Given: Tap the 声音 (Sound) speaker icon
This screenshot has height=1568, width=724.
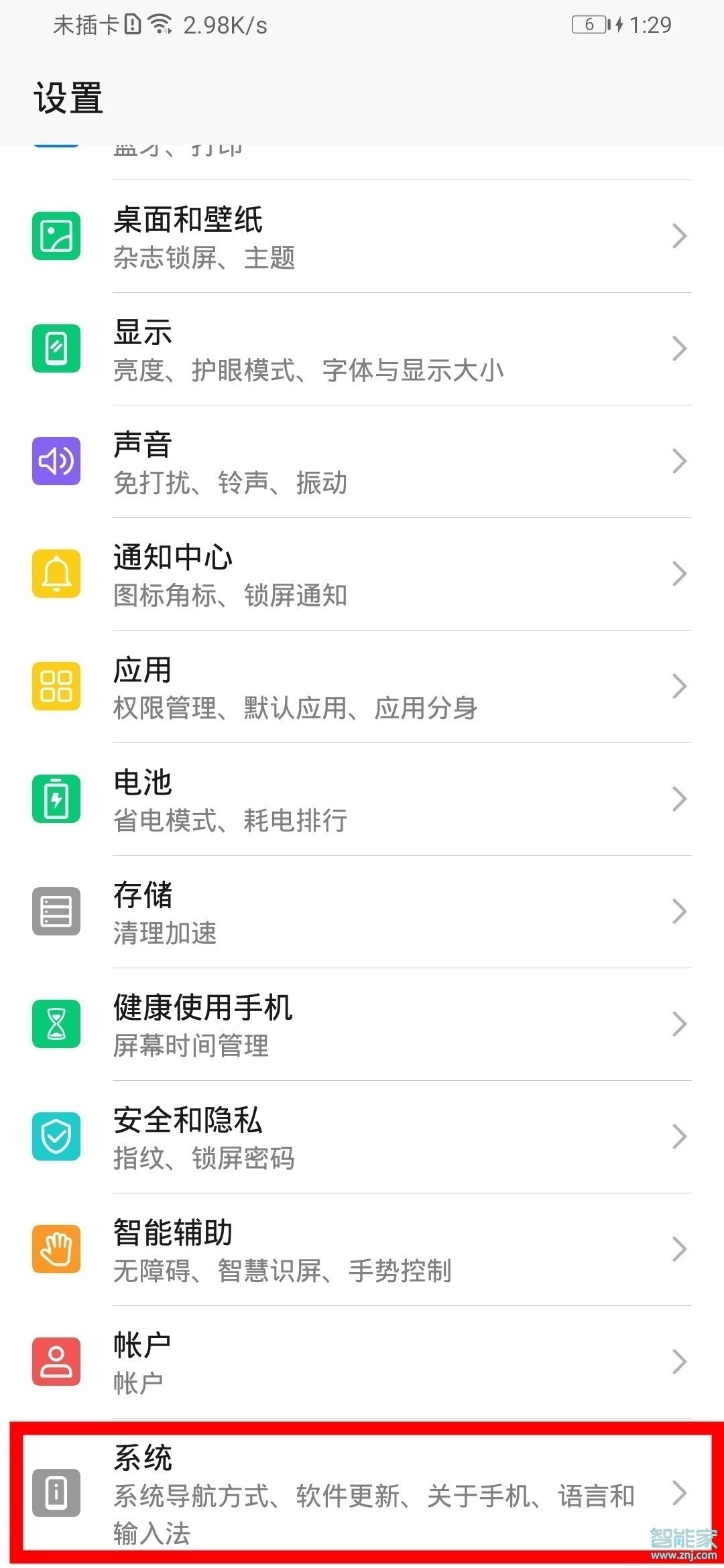Looking at the screenshot, I should pos(57,460).
